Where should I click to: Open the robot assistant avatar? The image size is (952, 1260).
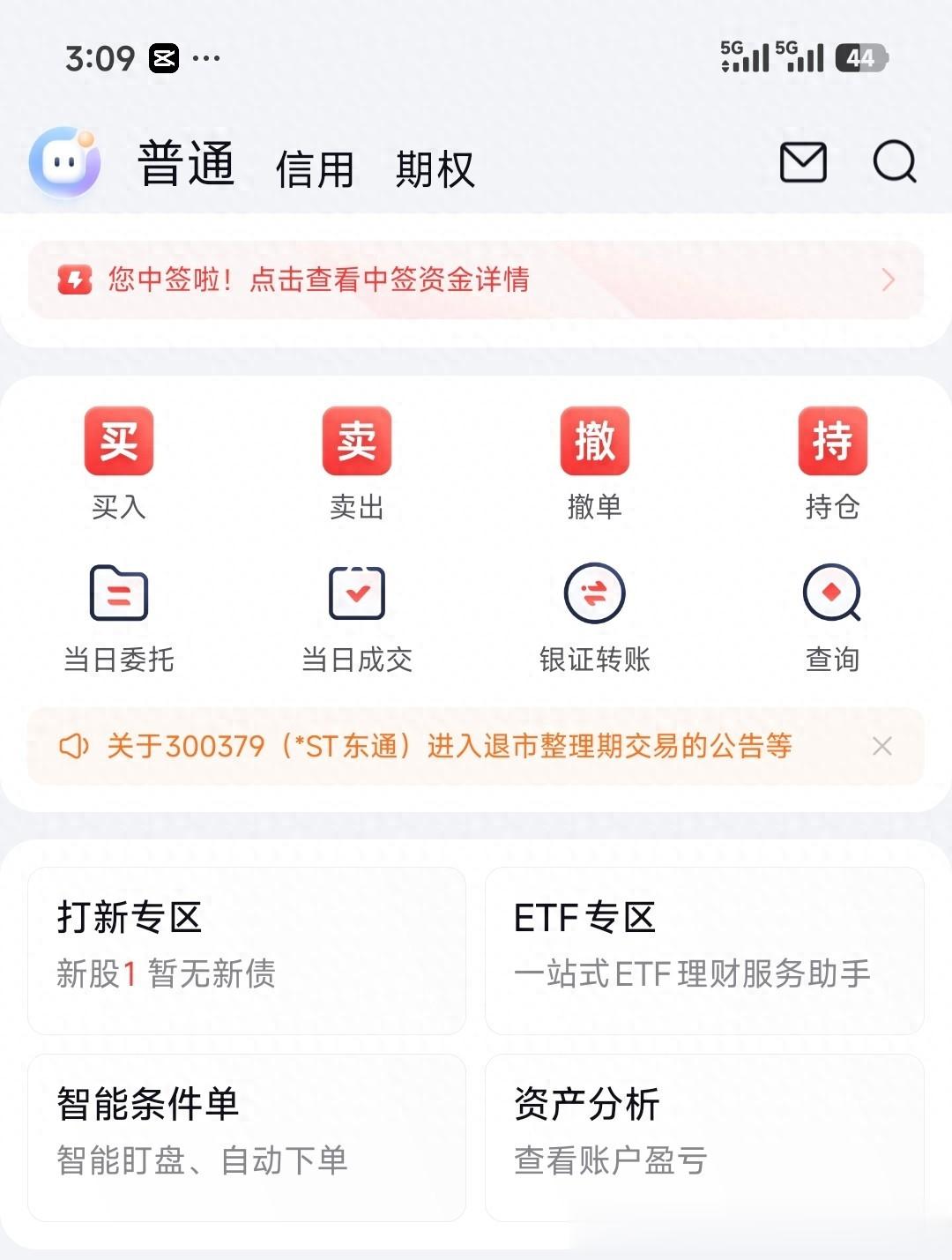[64, 162]
